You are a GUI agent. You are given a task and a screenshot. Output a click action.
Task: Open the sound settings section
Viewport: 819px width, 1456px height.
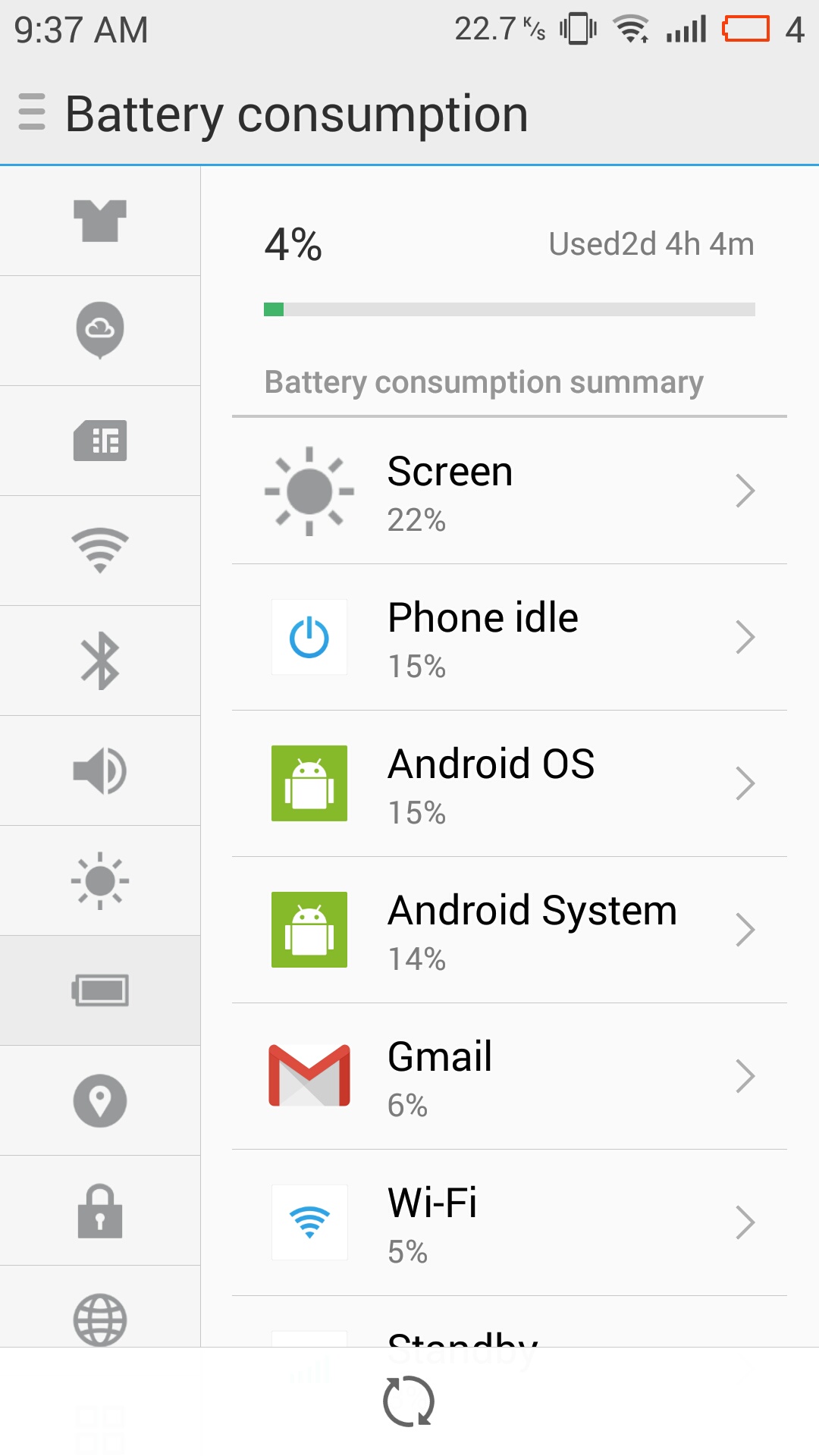click(100, 770)
